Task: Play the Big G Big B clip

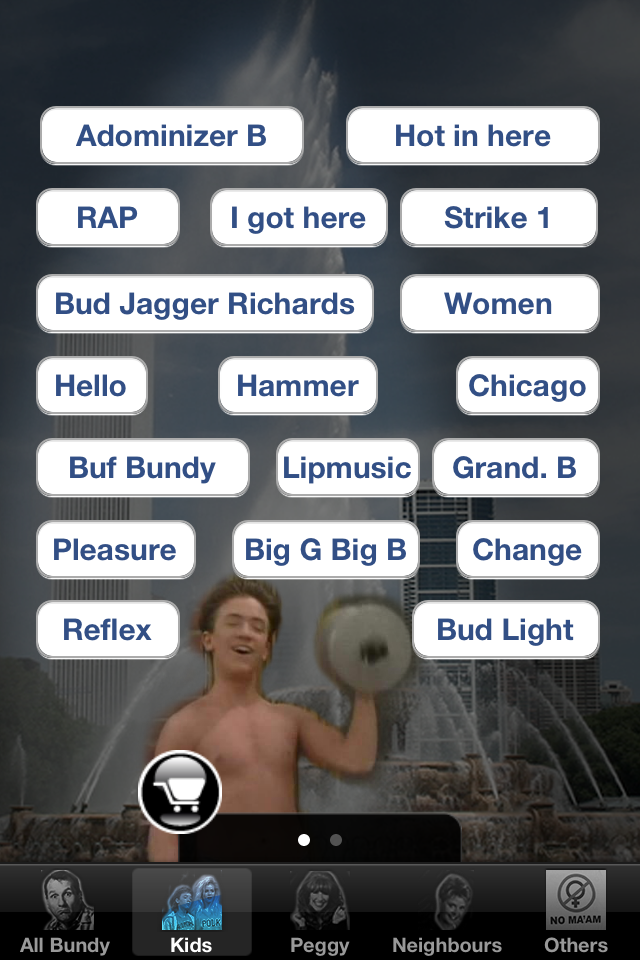Action: pos(325,550)
